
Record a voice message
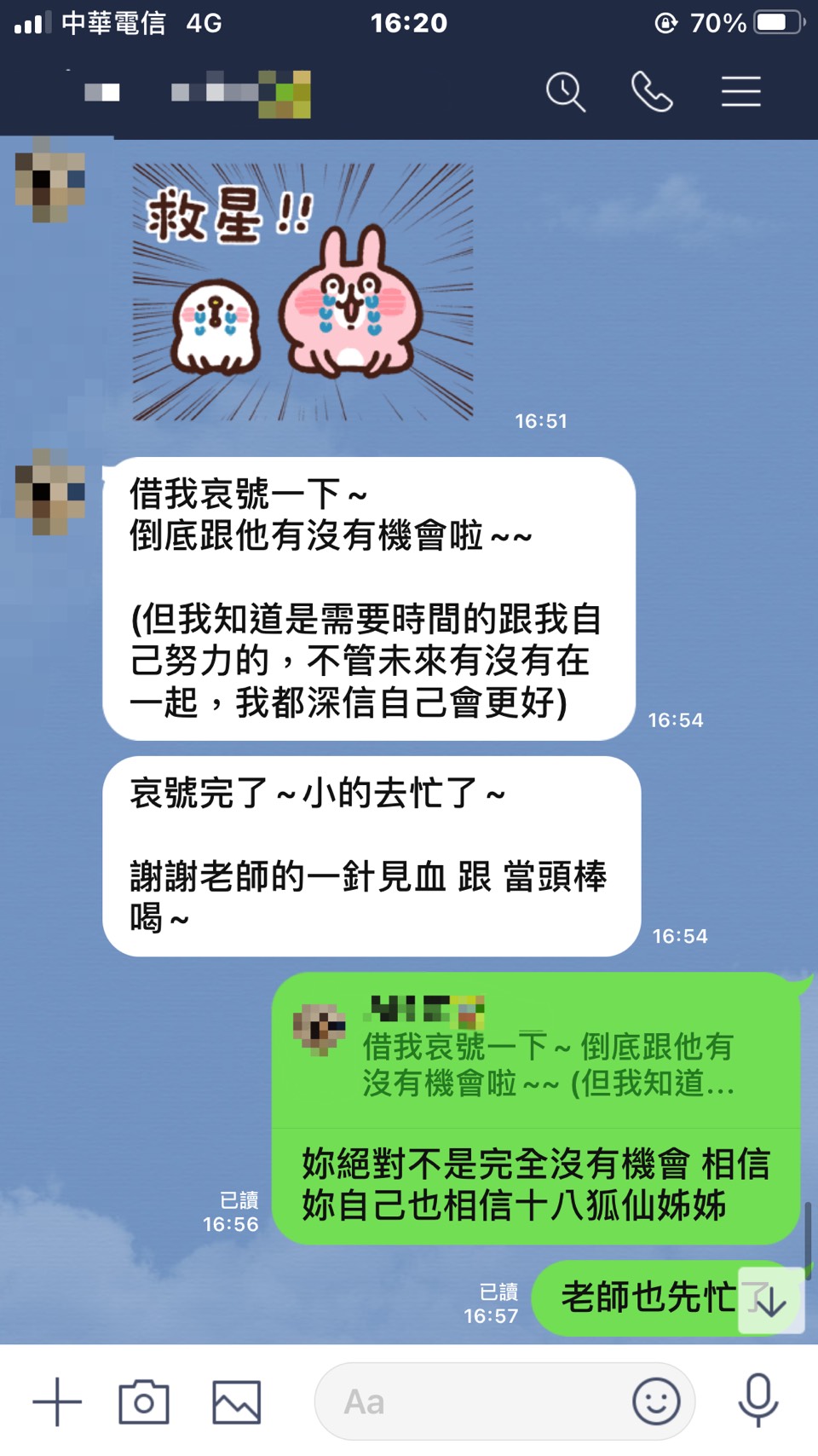coord(758,1401)
